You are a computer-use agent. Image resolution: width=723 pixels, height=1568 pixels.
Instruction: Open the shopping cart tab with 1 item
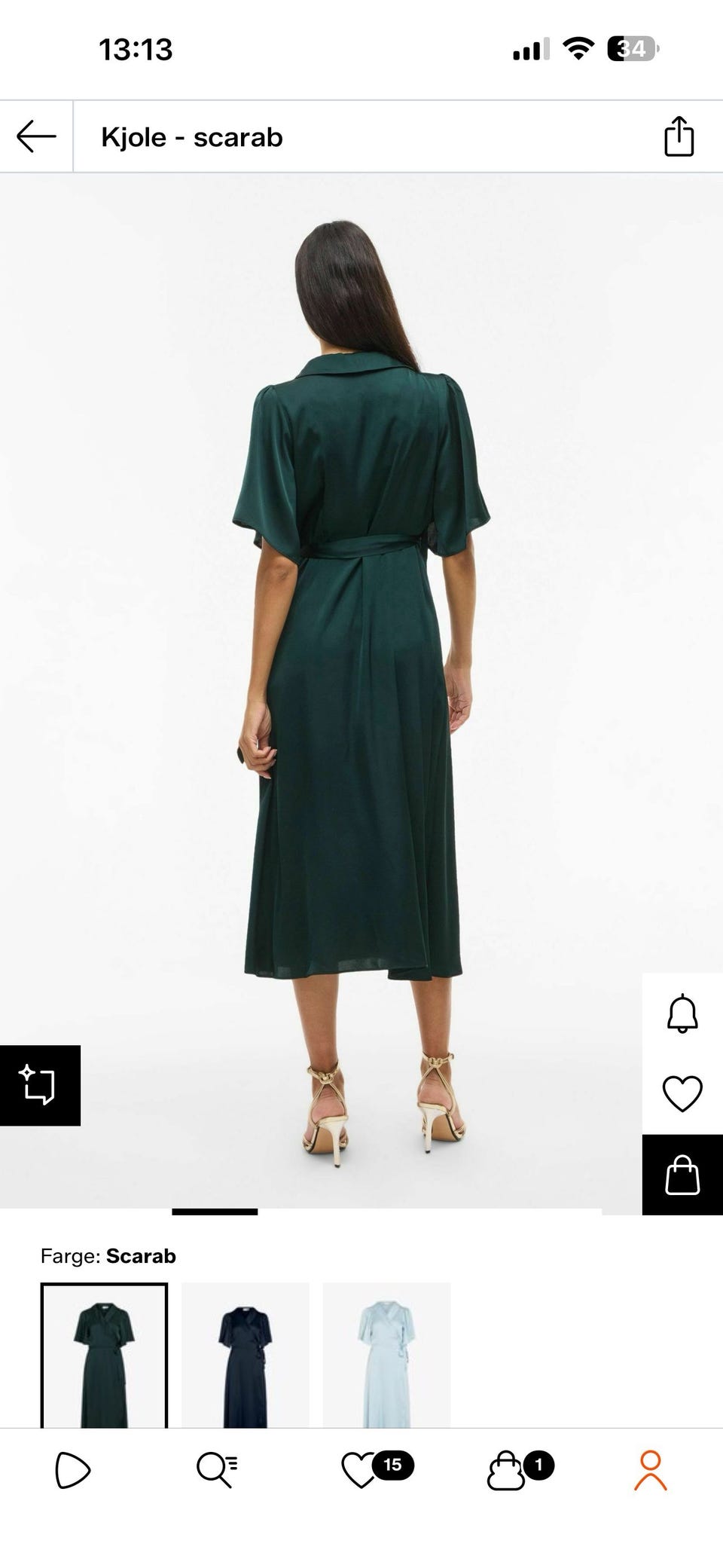(520, 1470)
